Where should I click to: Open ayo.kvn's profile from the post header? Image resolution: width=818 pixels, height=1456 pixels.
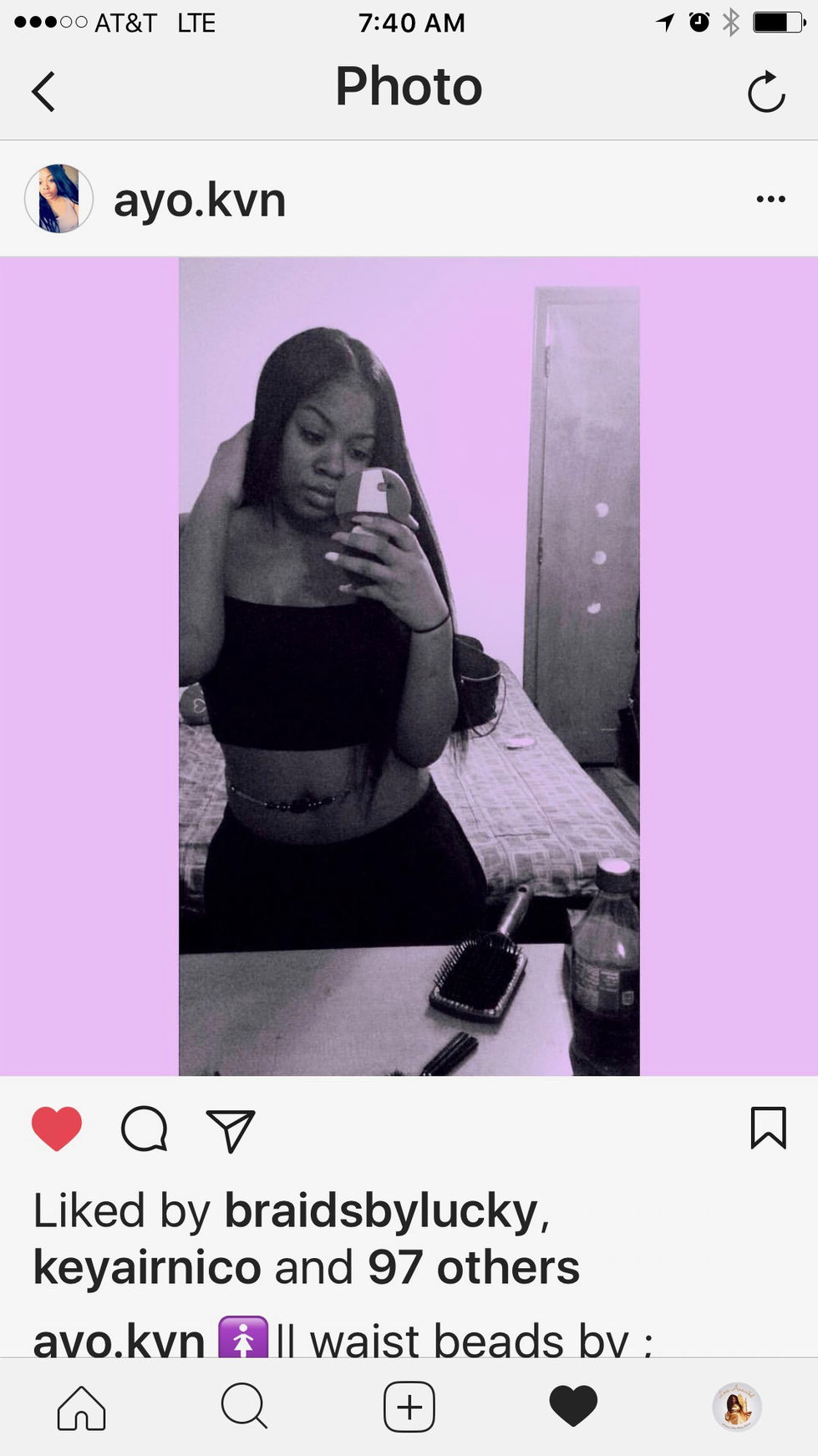click(200, 200)
